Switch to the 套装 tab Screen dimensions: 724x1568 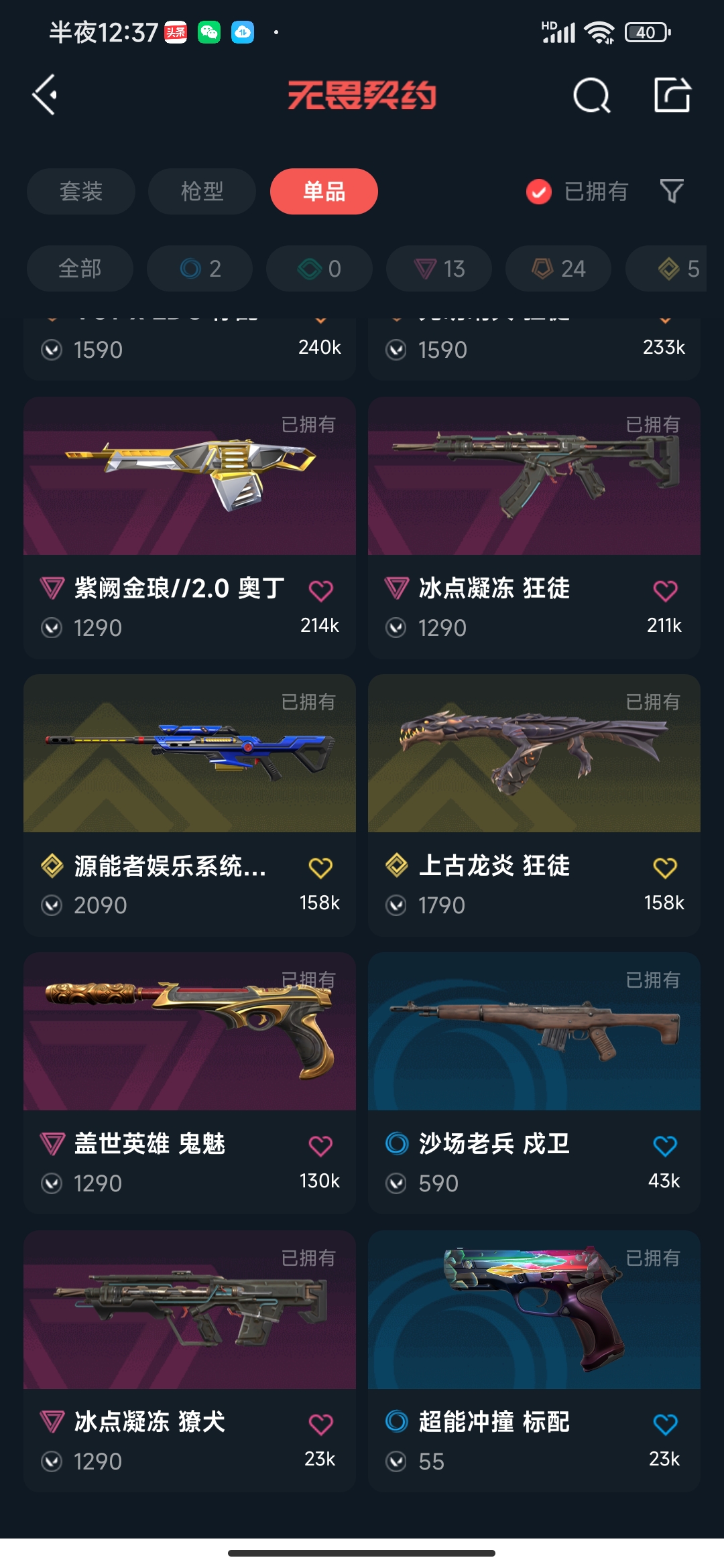click(x=81, y=192)
